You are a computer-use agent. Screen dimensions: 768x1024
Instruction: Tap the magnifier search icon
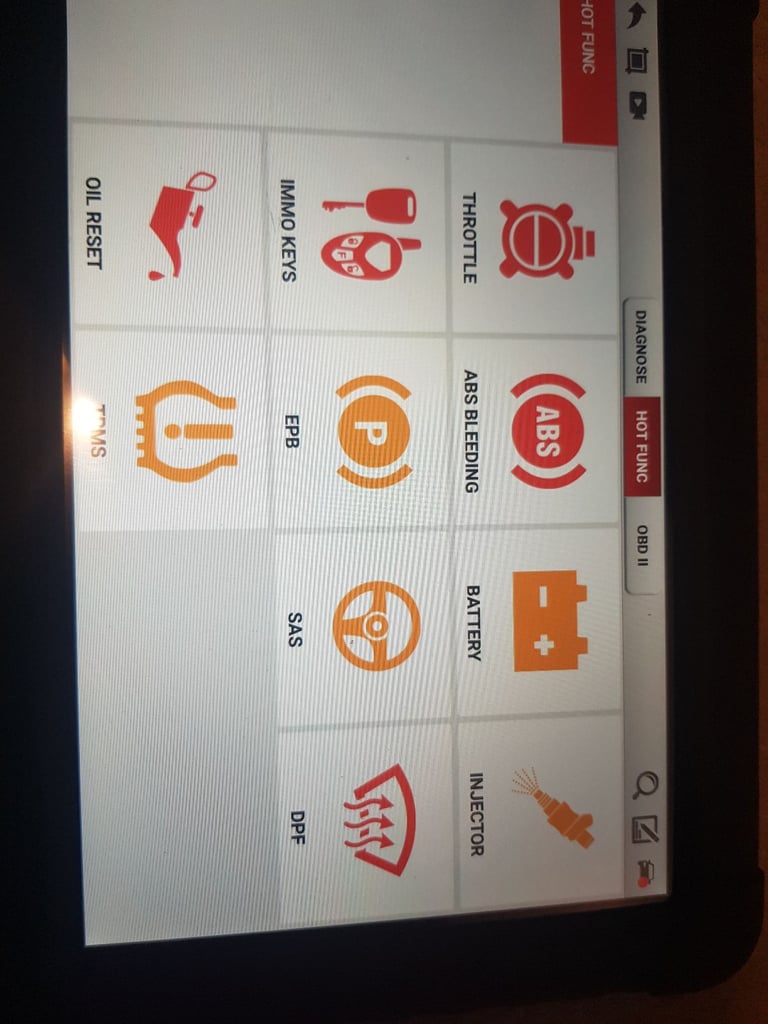tap(645, 782)
